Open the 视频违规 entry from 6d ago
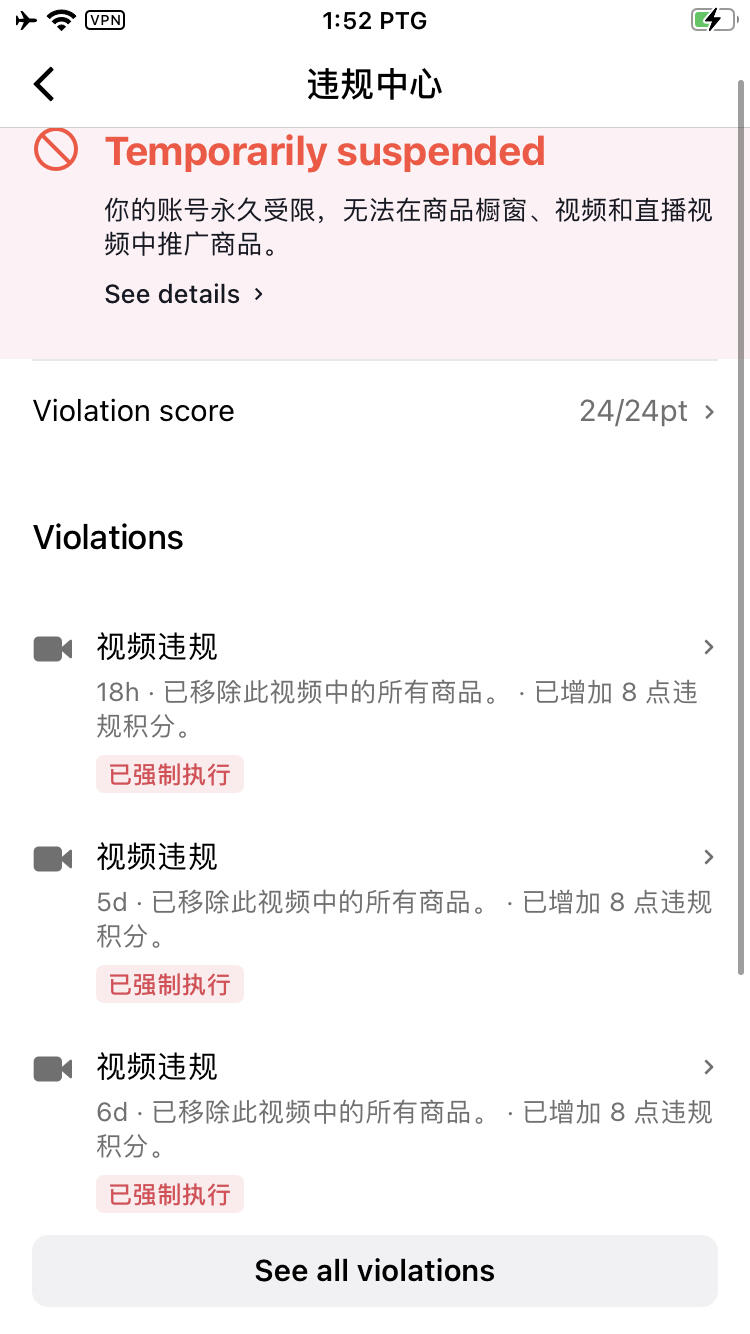The width and height of the screenshot is (750, 1334). pos(374,1108)
